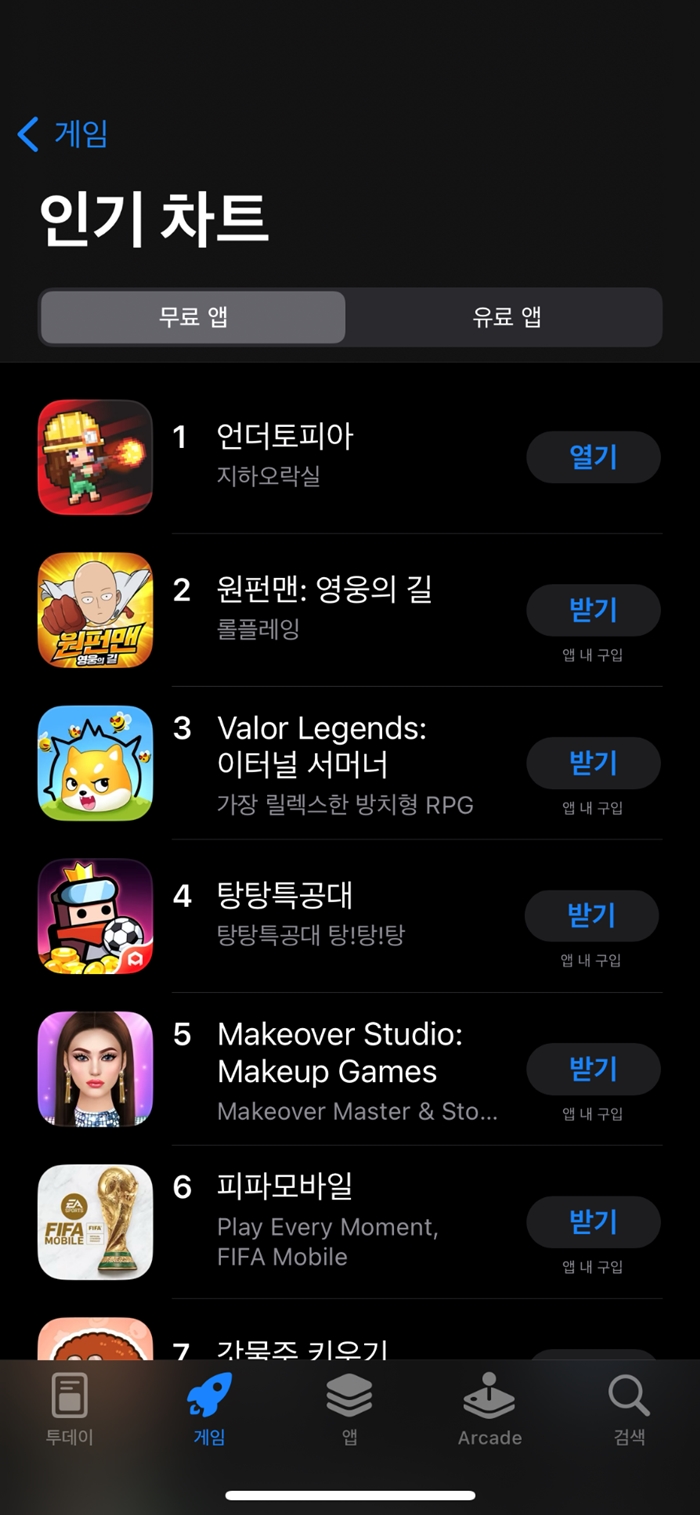Switch to the 유료 앱 segment
Screen dimensions: 700x1515
click(x=506, y=317)
